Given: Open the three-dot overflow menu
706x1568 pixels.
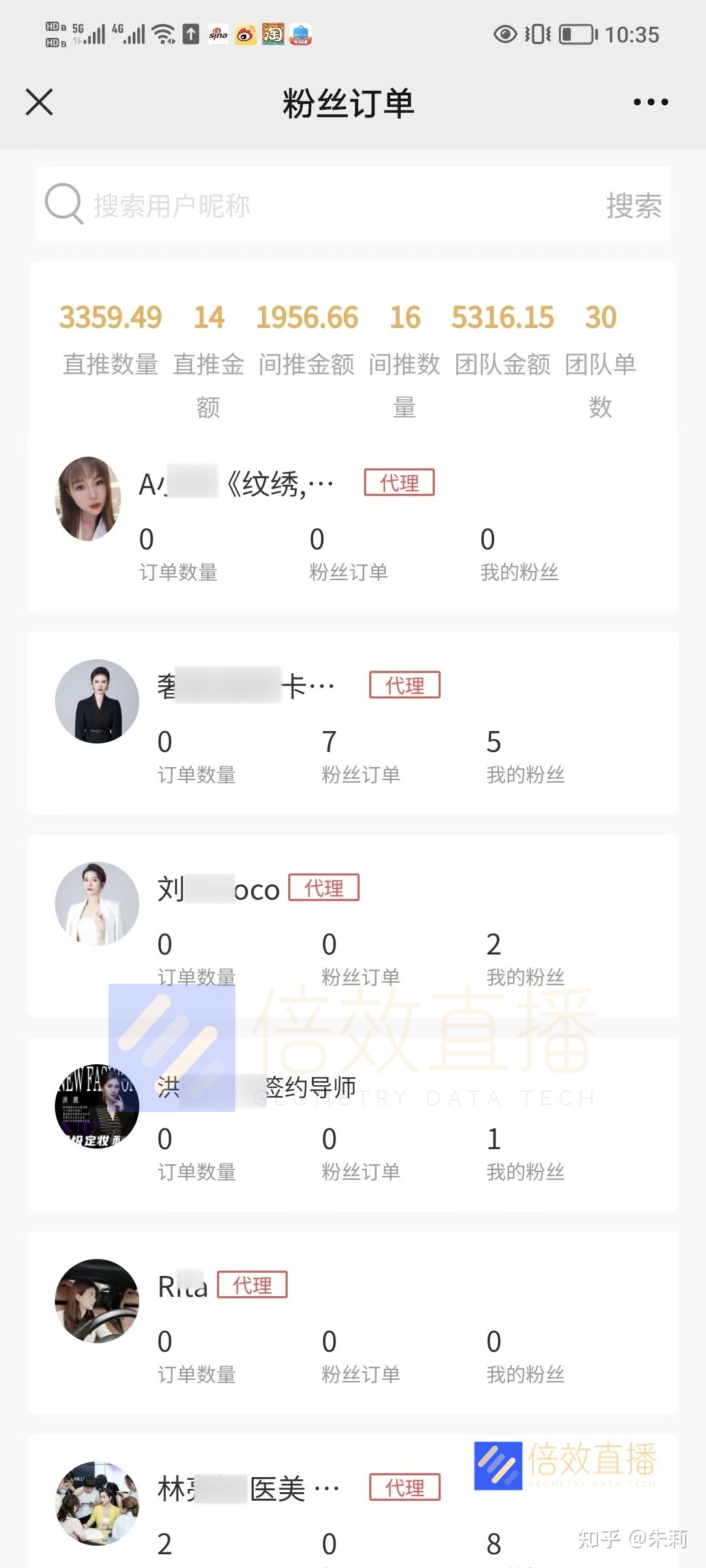Looking at the screenshot, I should (650, 103).
